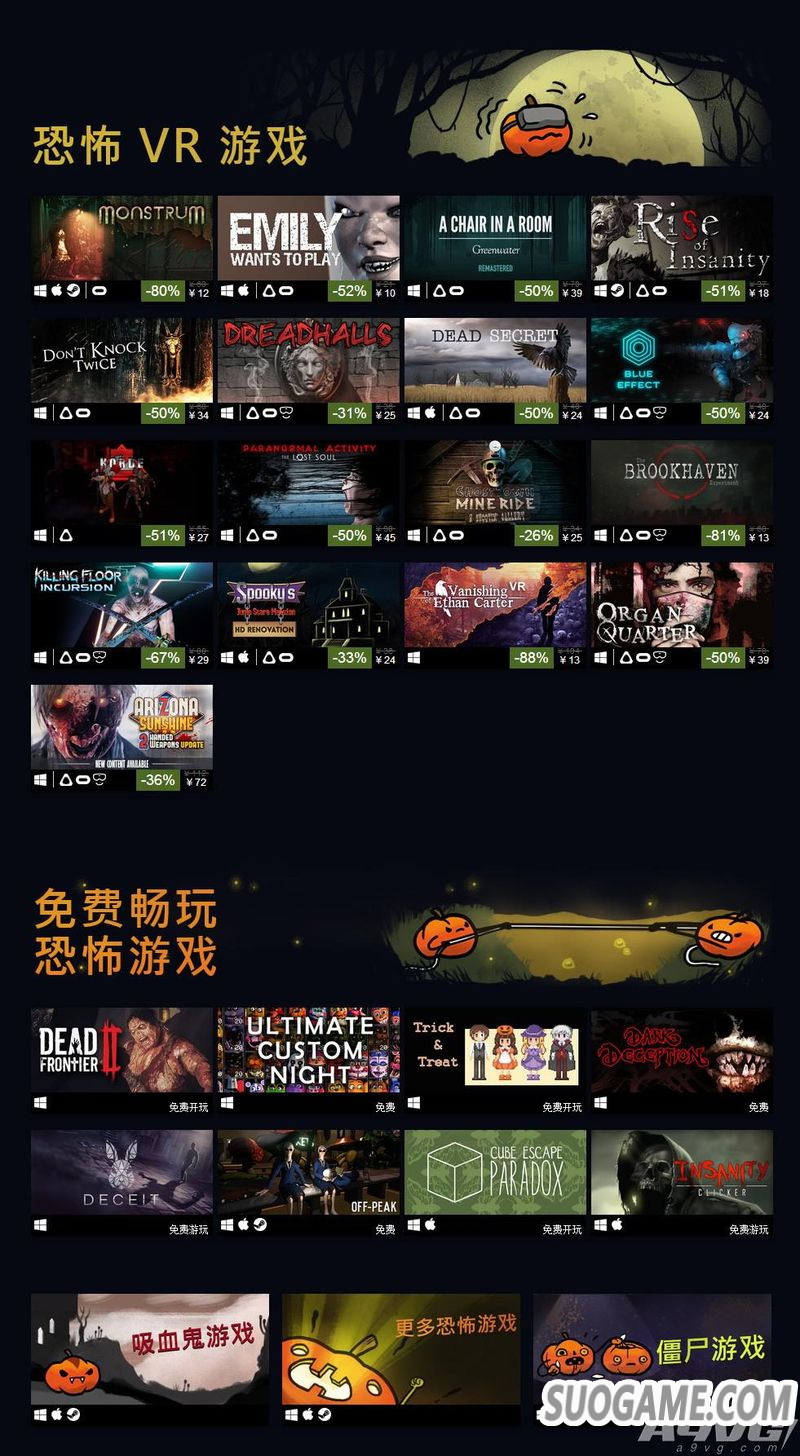
Task: Open Paranormal Activity: The Lost Soul
Action: pyautogui.click(x=308, y=483)
